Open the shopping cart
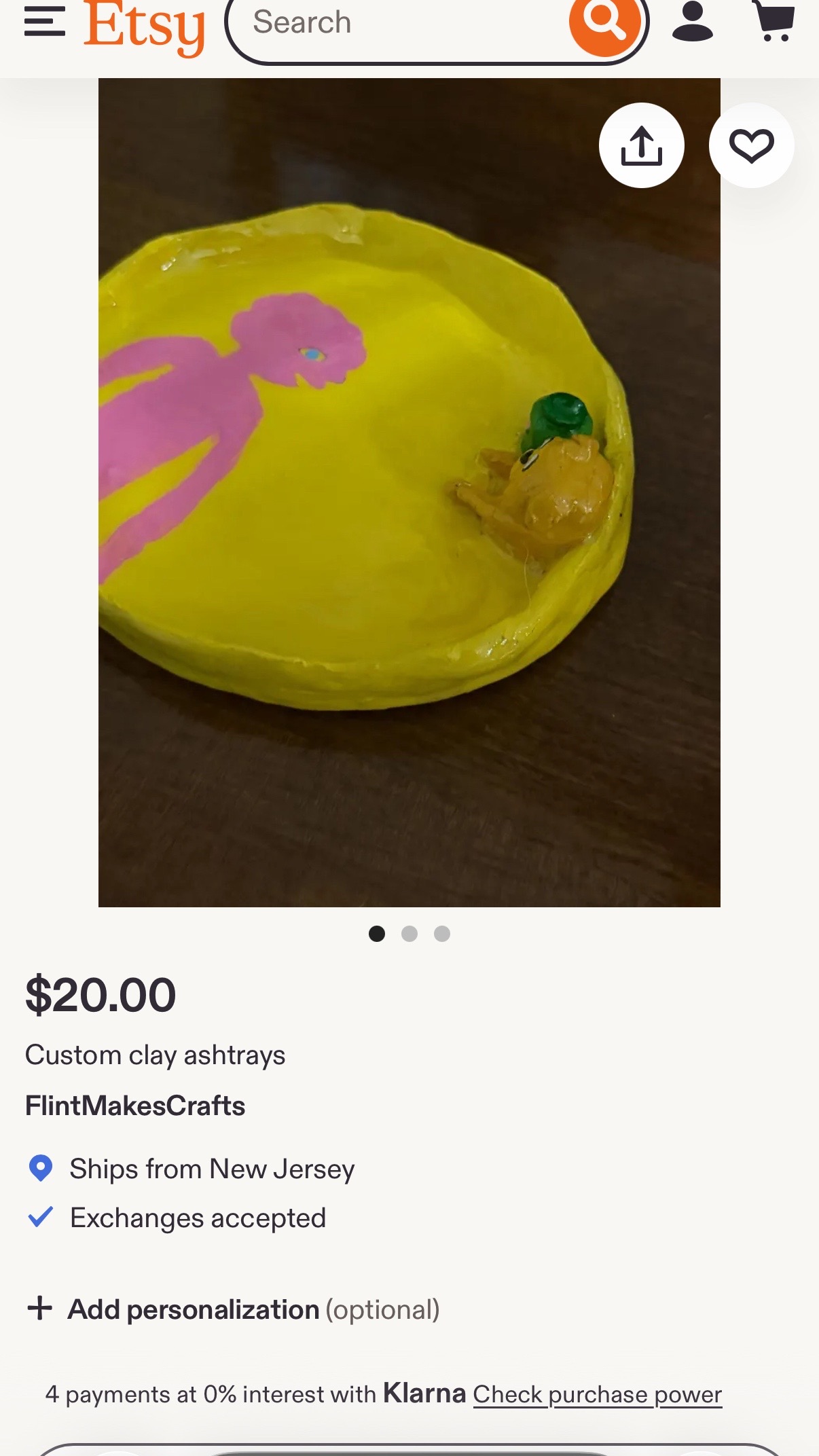The height and width of the screenshot is (1456, 819). click(774, 22)
